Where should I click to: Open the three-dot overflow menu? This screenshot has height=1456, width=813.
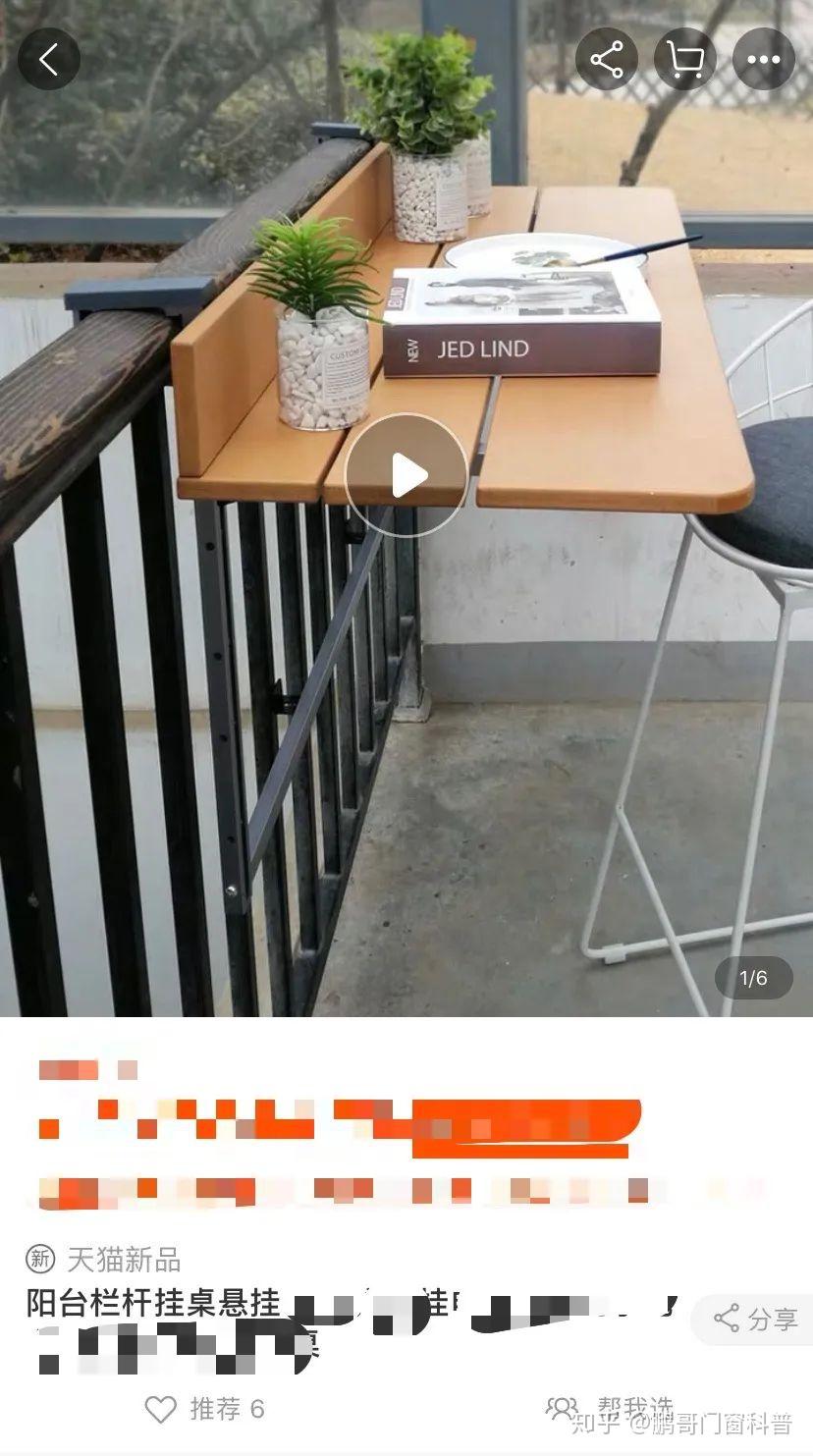click(763, 60)
